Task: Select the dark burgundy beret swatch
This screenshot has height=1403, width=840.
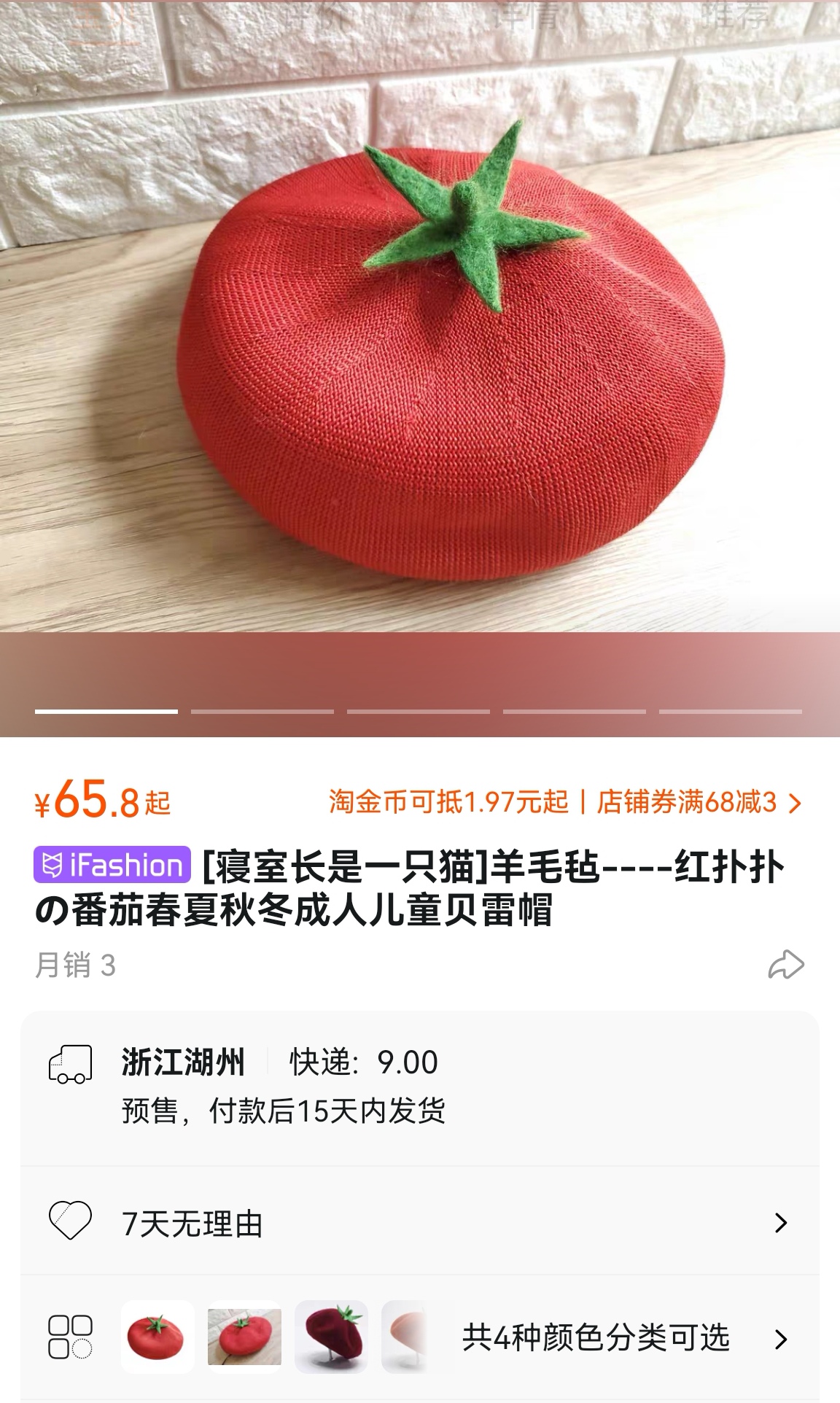Action: click(331, 1337)
